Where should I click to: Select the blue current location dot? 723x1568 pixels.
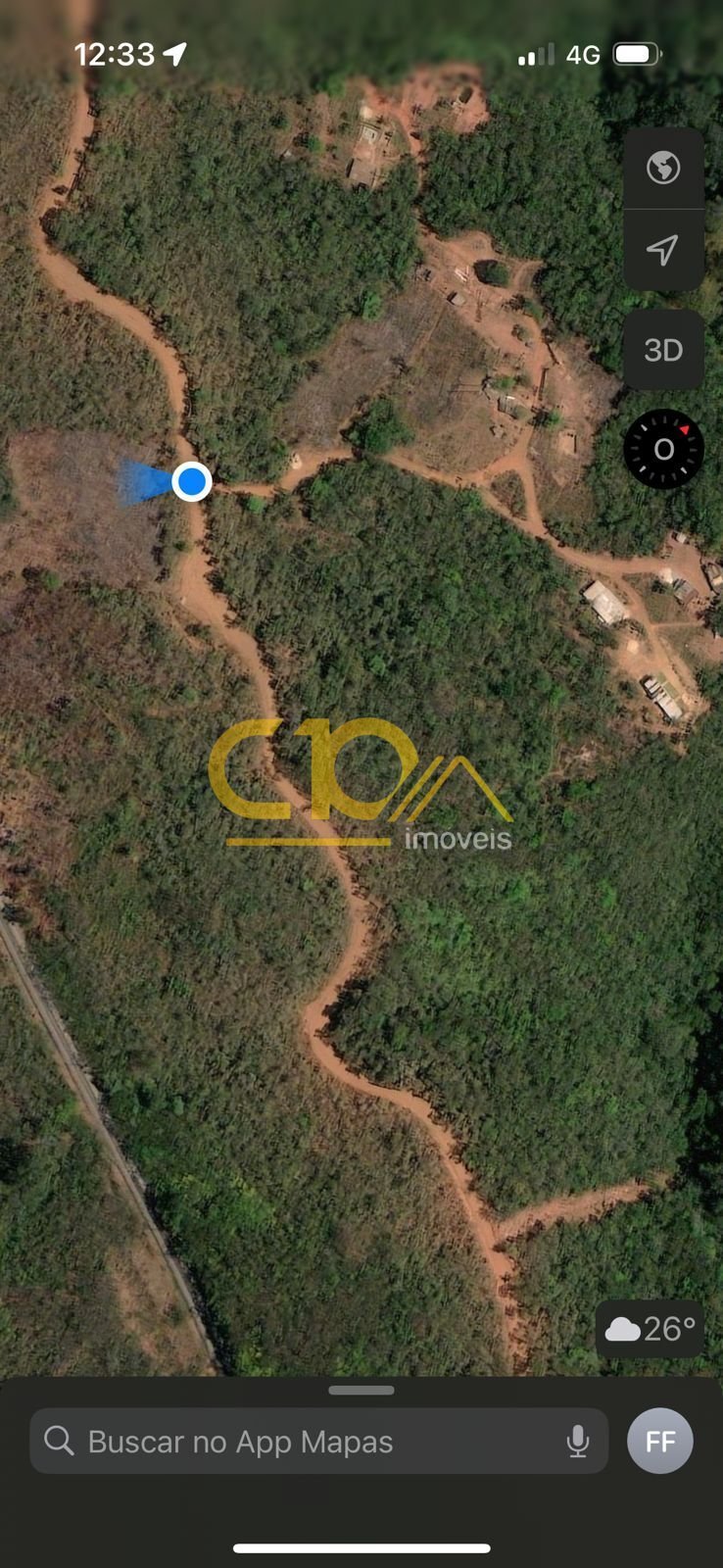(x=192, y=481)
